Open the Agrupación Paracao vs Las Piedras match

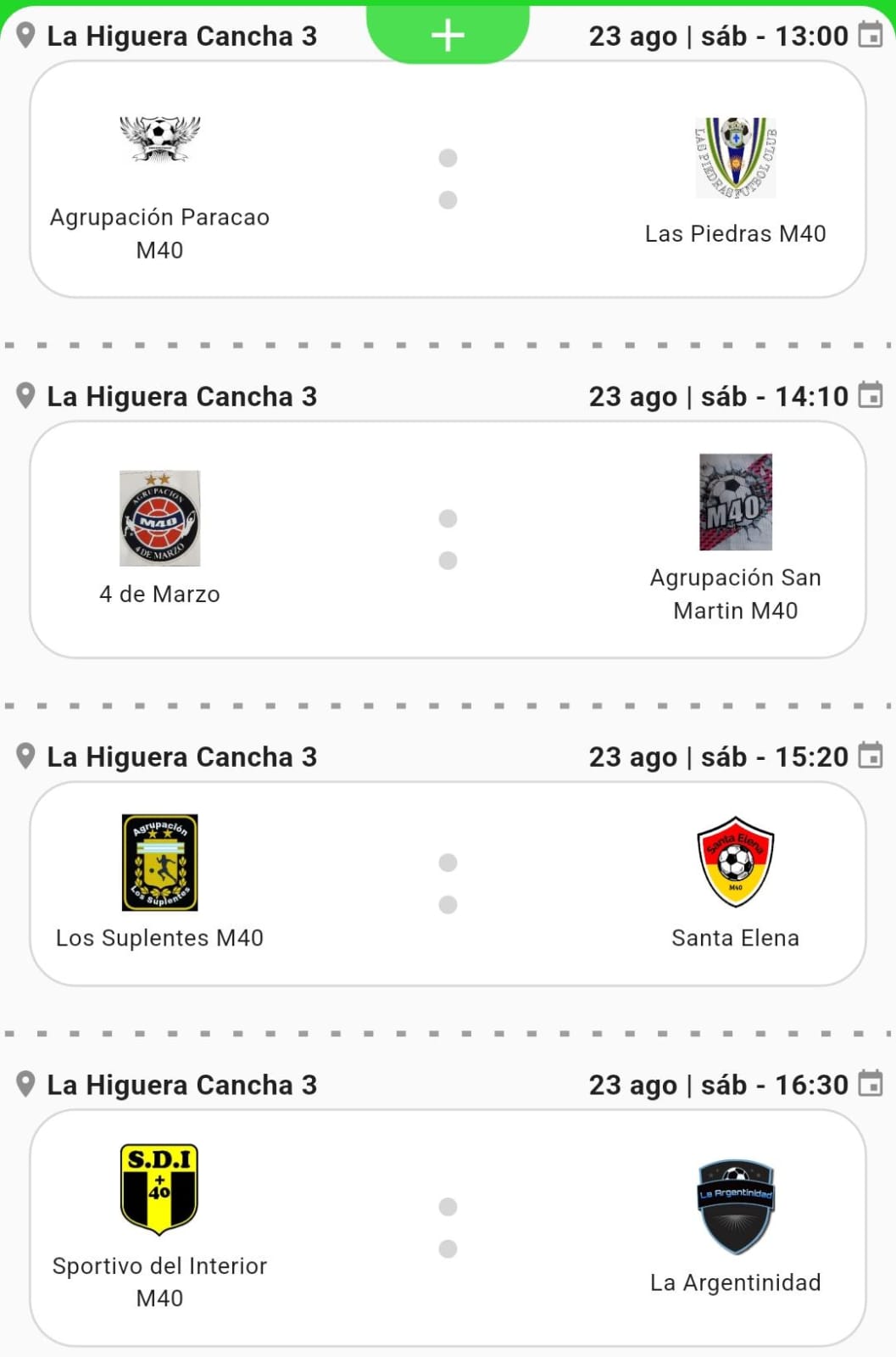pyautogui.click(x=448, y=179)
